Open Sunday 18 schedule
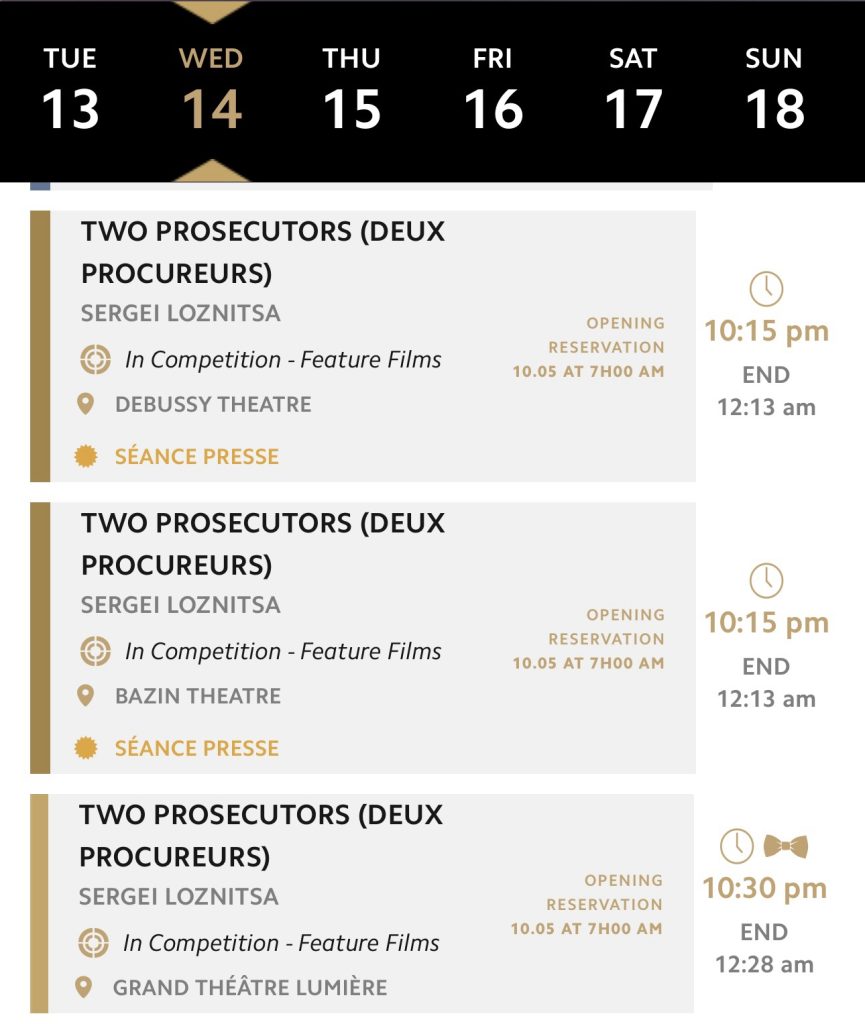This screenshot has height=1024, width=865. coord(774,90)
